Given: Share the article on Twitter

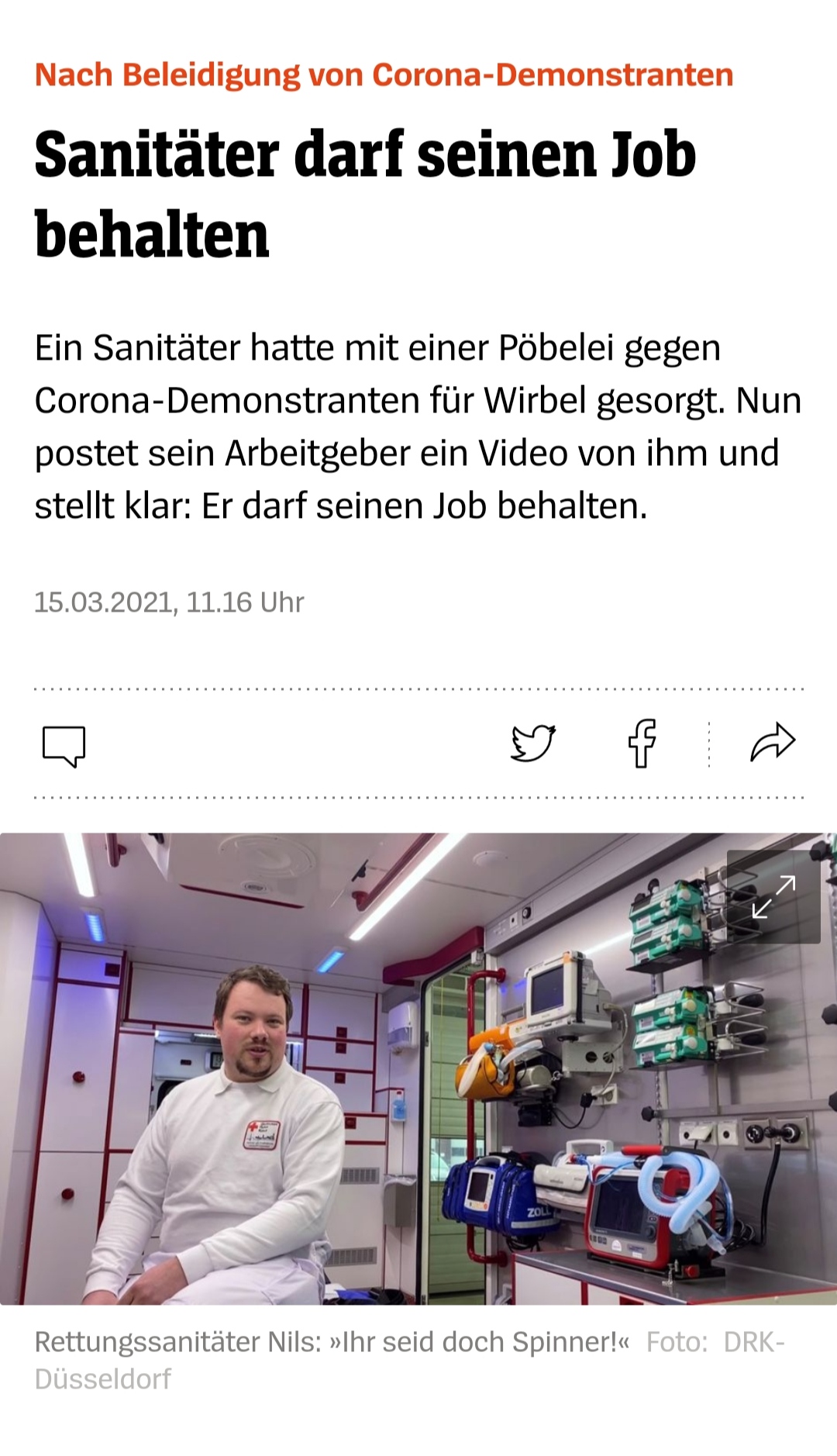Looking at the screenshot, I should pyautogui.click(x=533, y=744).
